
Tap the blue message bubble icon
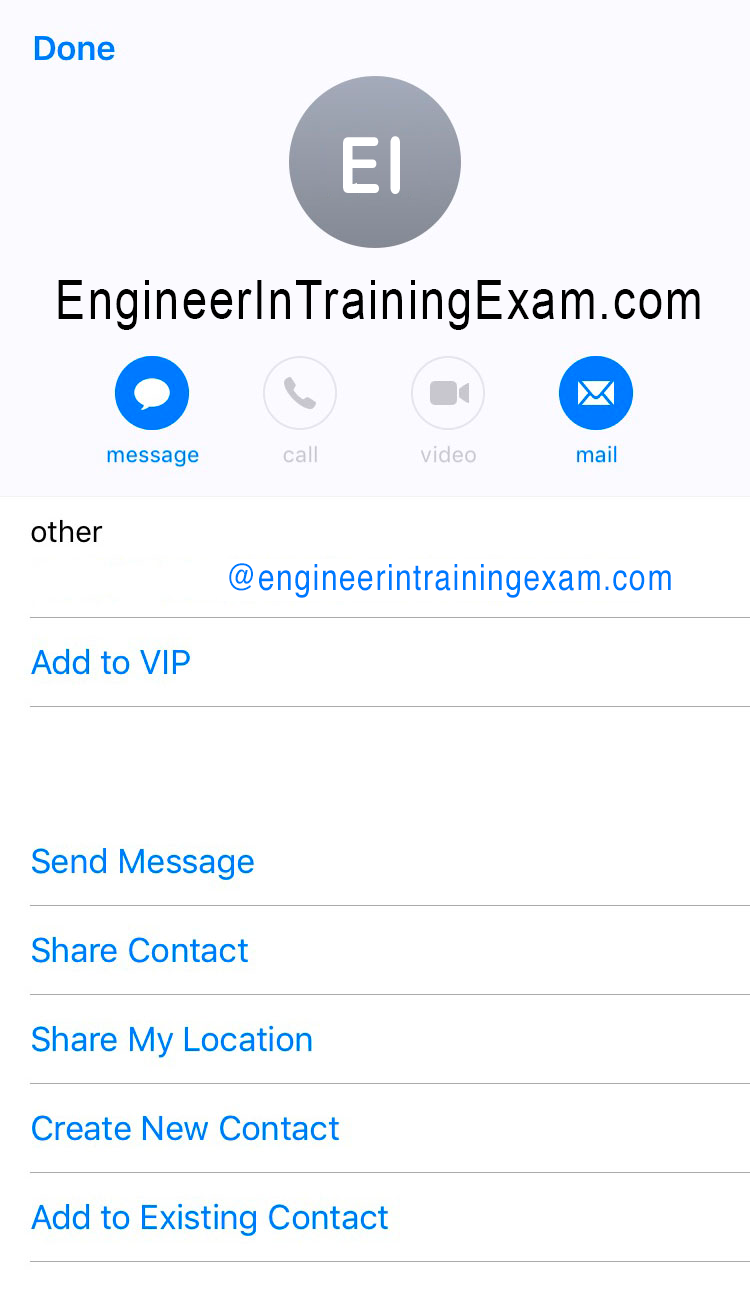pos(152,394)
